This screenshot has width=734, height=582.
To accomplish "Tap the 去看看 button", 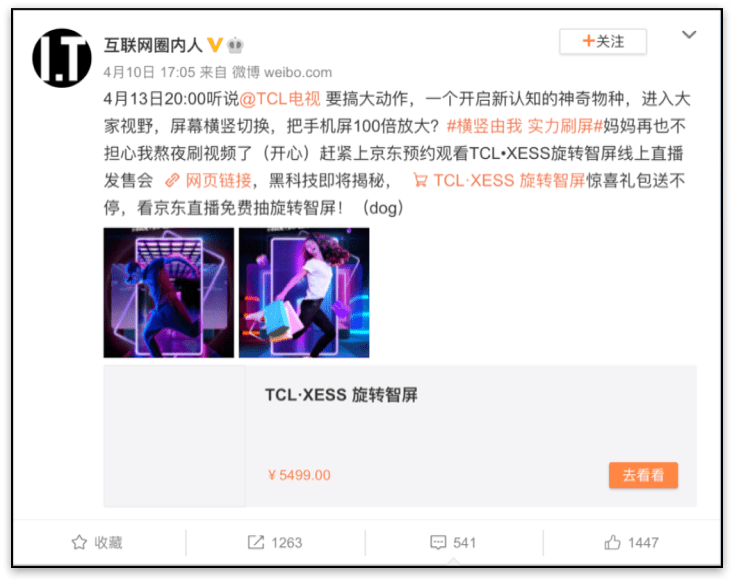I will [642, 475].
